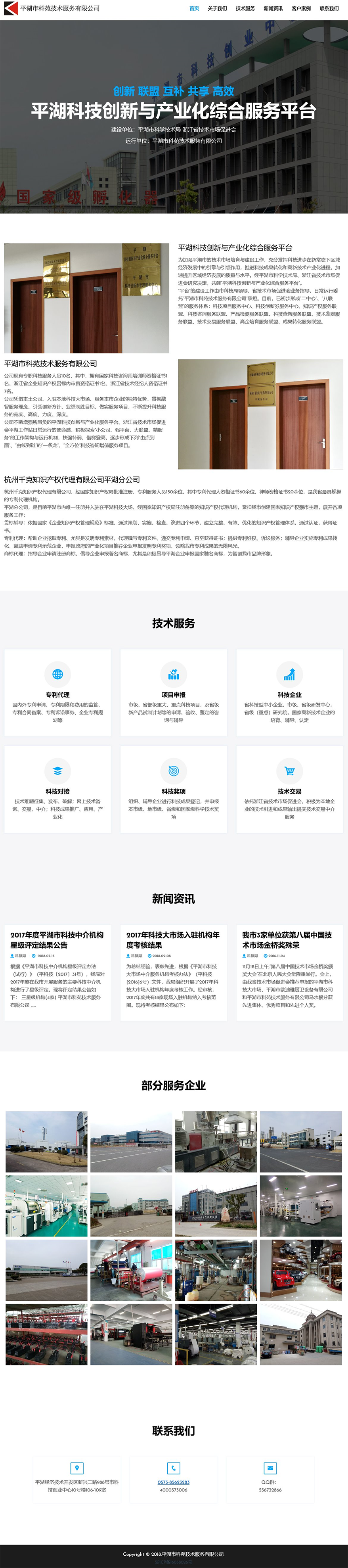The width and height of the screenshot is (348, 1568).
Task: Read 2017年度平湖市科技中介机构星级评定结果公告 article
Action: click(57, 940)
